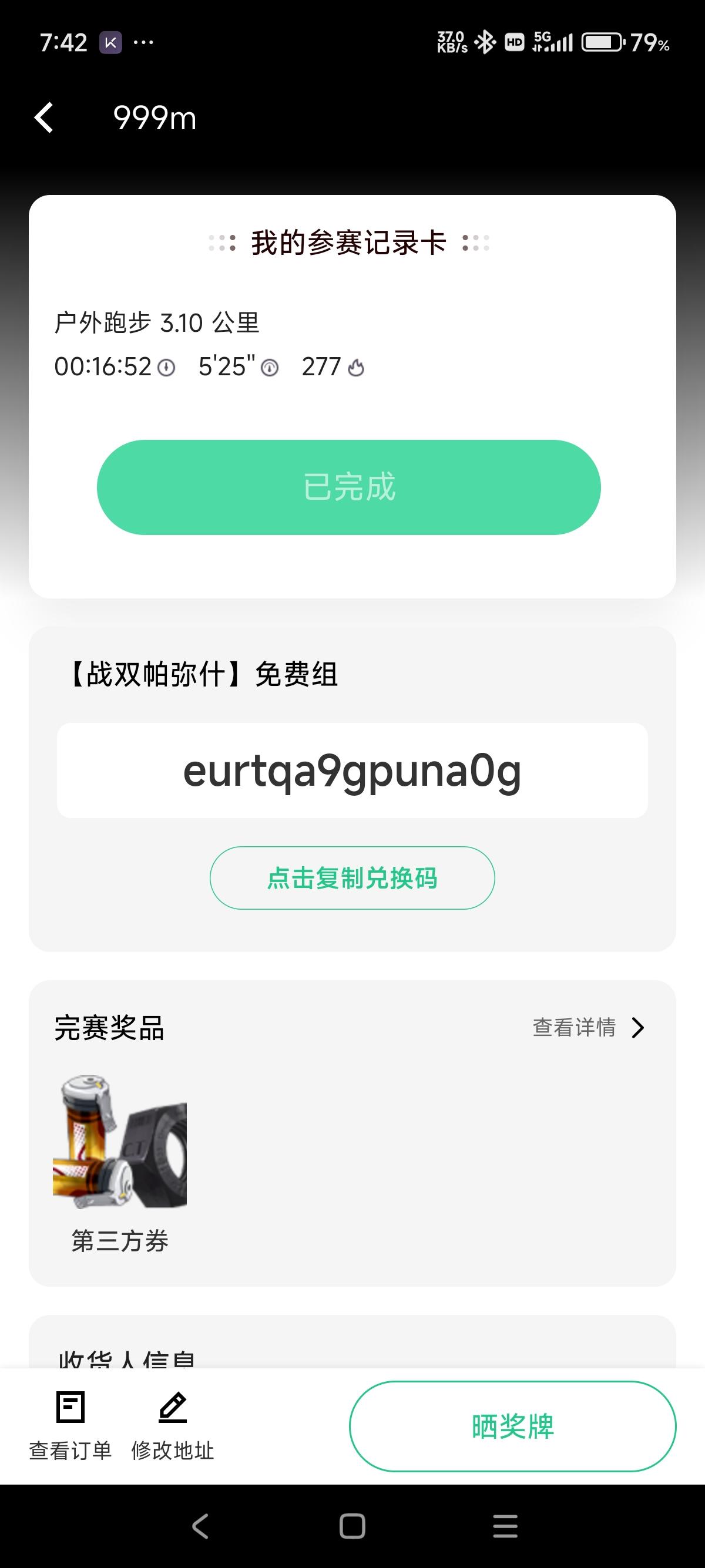This screenshot has width=705, height=1568.
Task: Tap the K app icon in the status bar
Action: 112,41
